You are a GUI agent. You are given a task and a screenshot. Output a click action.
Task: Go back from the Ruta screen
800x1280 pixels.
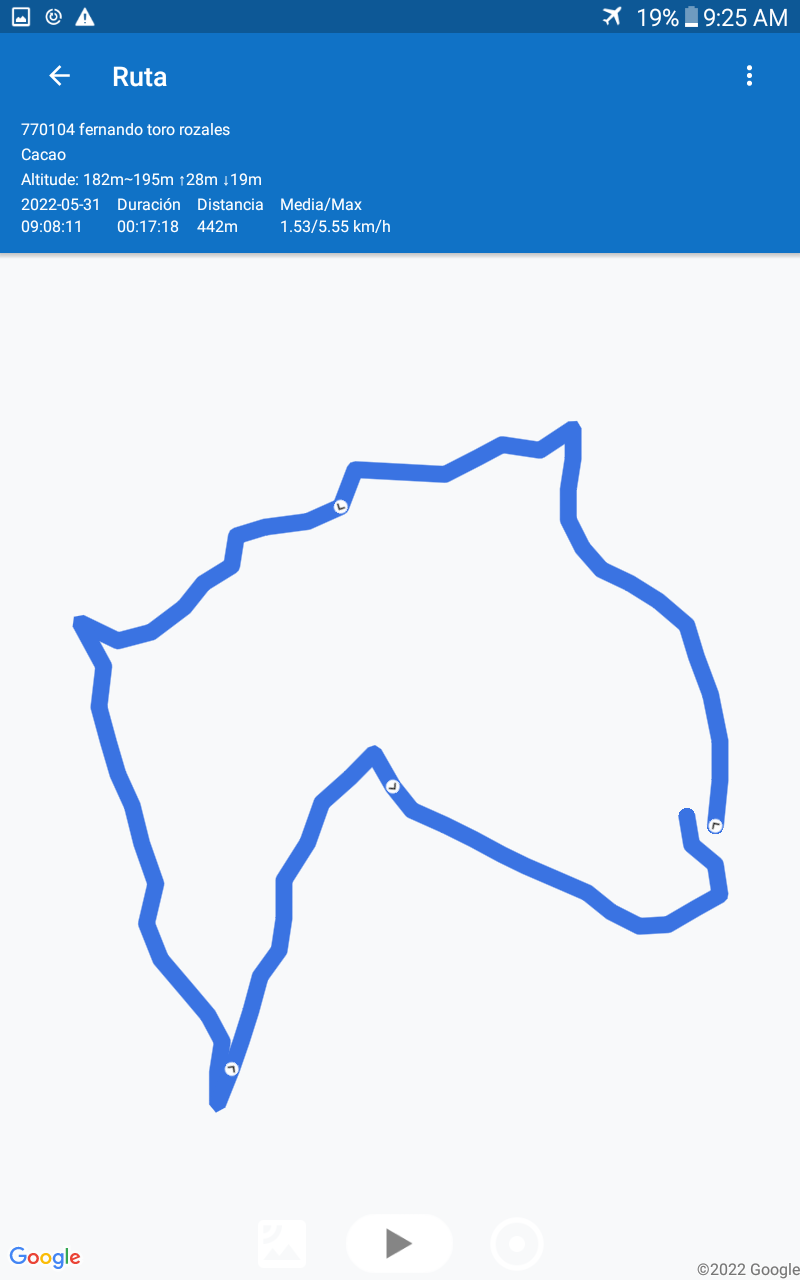pyautogui.click(x=59, y=76)
